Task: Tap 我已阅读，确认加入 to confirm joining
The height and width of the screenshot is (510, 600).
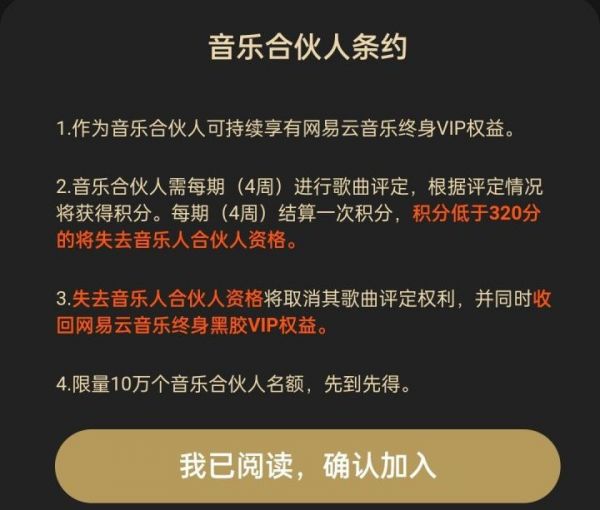Action: (x=307, y=466)
